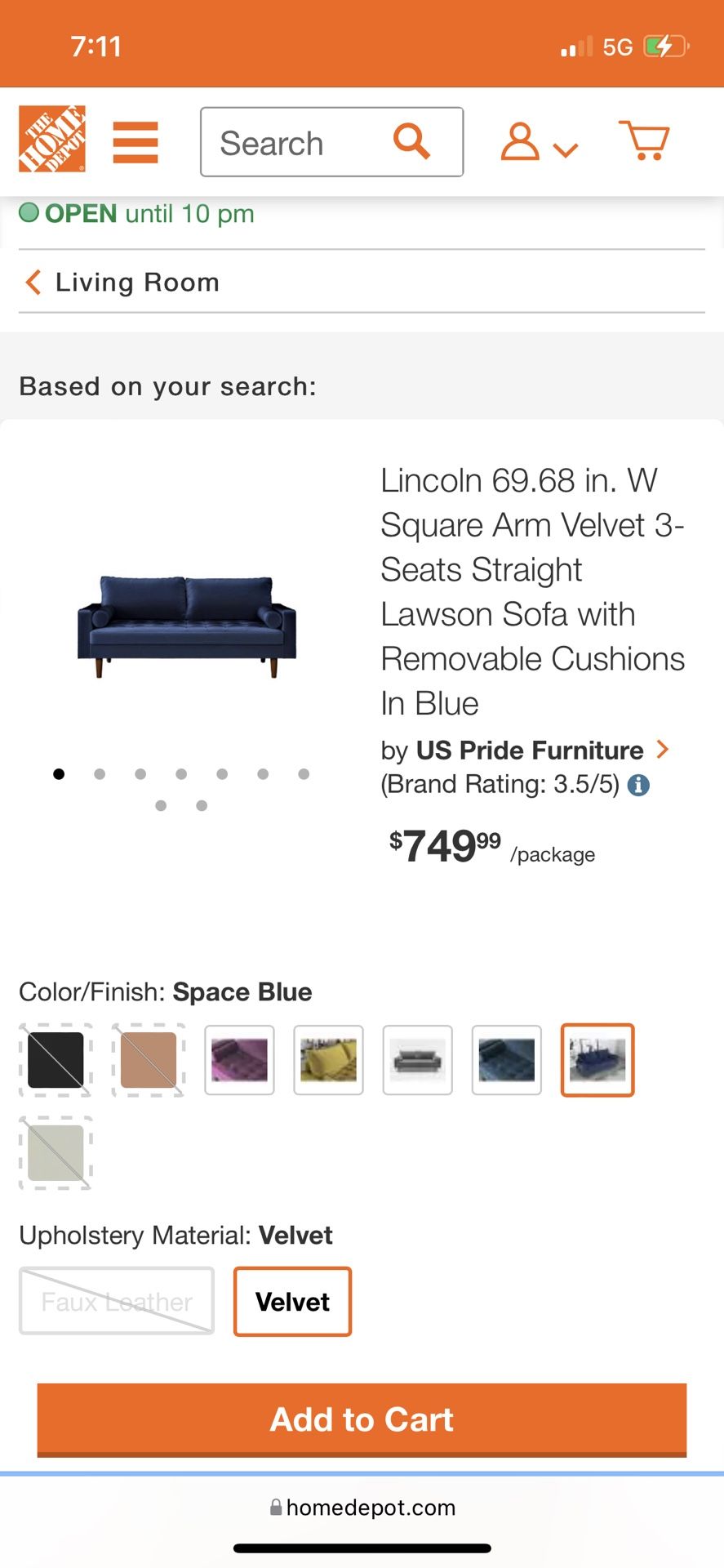Select the grey sofa color swatch
The height and width of the screenshot is (1568, 724).
point(417,1060)
